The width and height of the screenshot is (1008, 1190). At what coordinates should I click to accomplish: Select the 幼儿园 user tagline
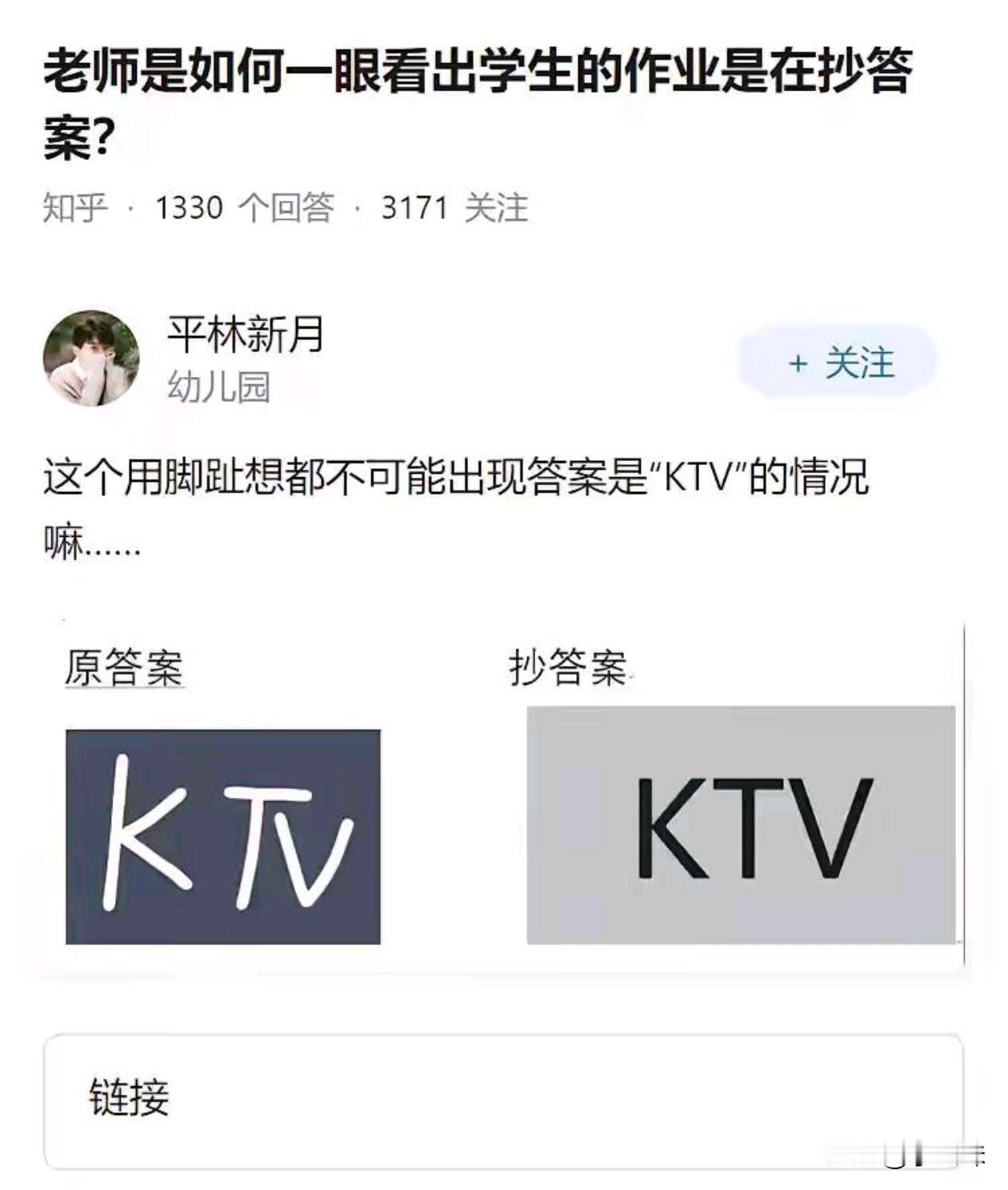click(216, 387)
